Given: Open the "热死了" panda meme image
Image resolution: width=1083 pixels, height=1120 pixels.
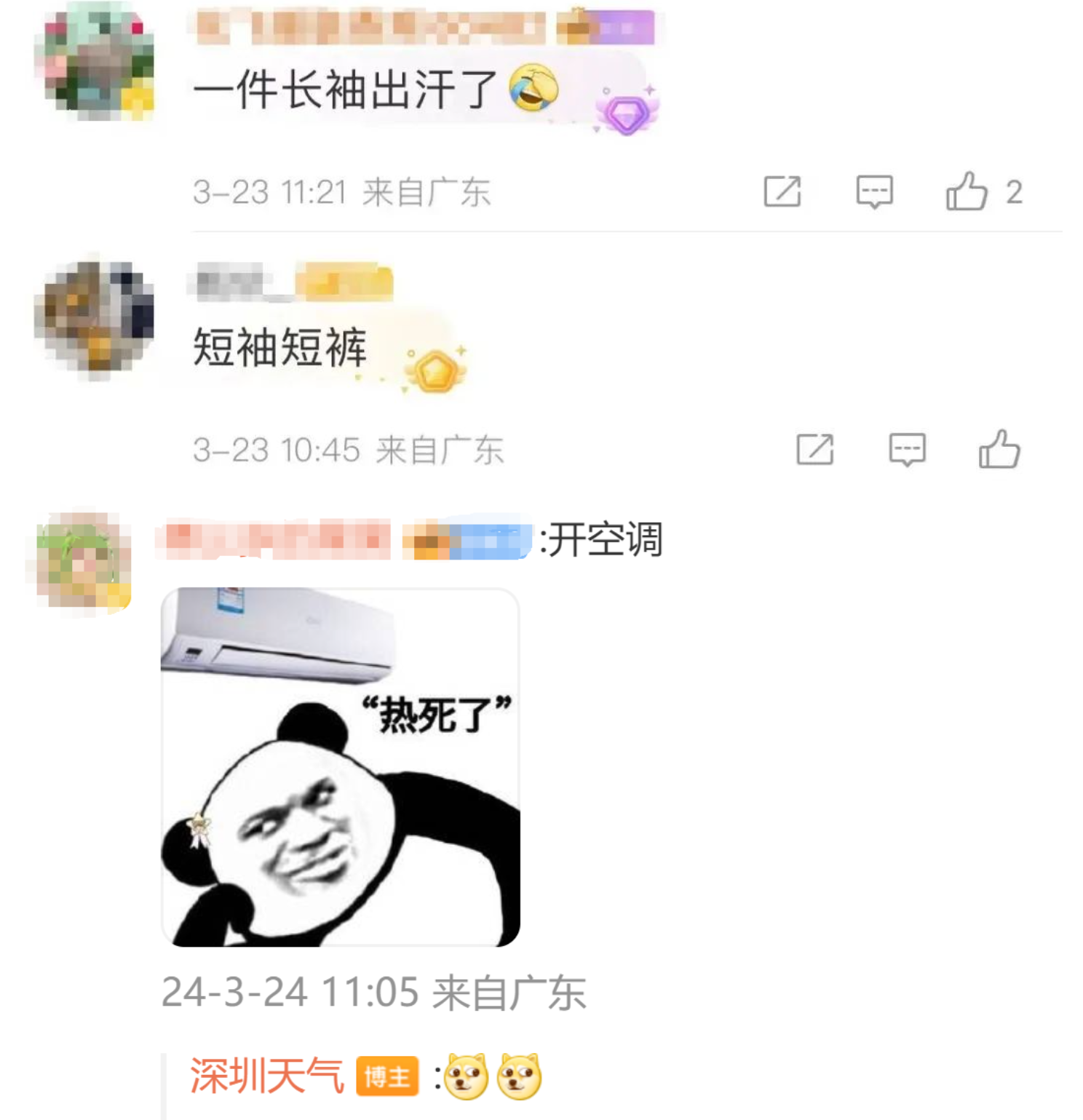Looking at the screenshot, I should tap(340, 767).
